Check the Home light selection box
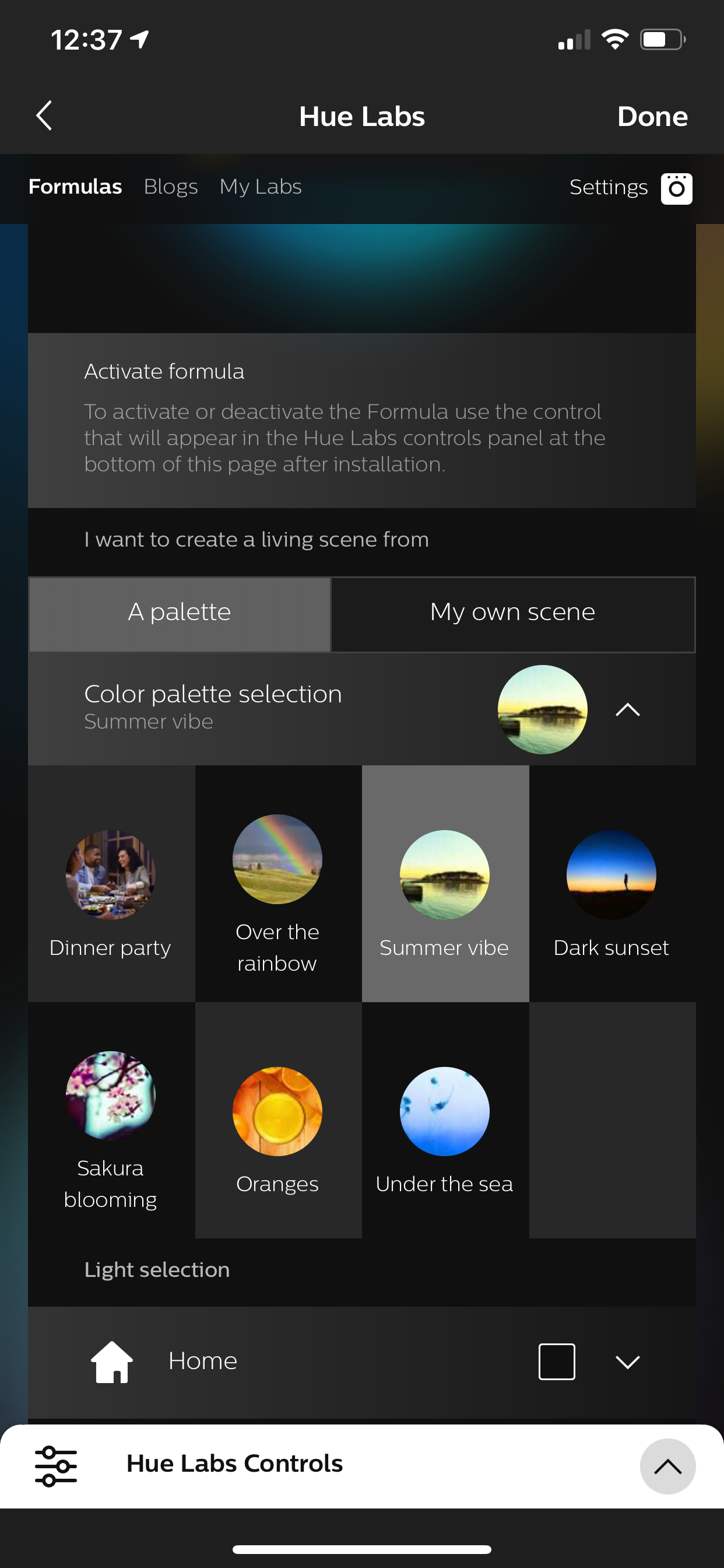 coord(557,1361)
